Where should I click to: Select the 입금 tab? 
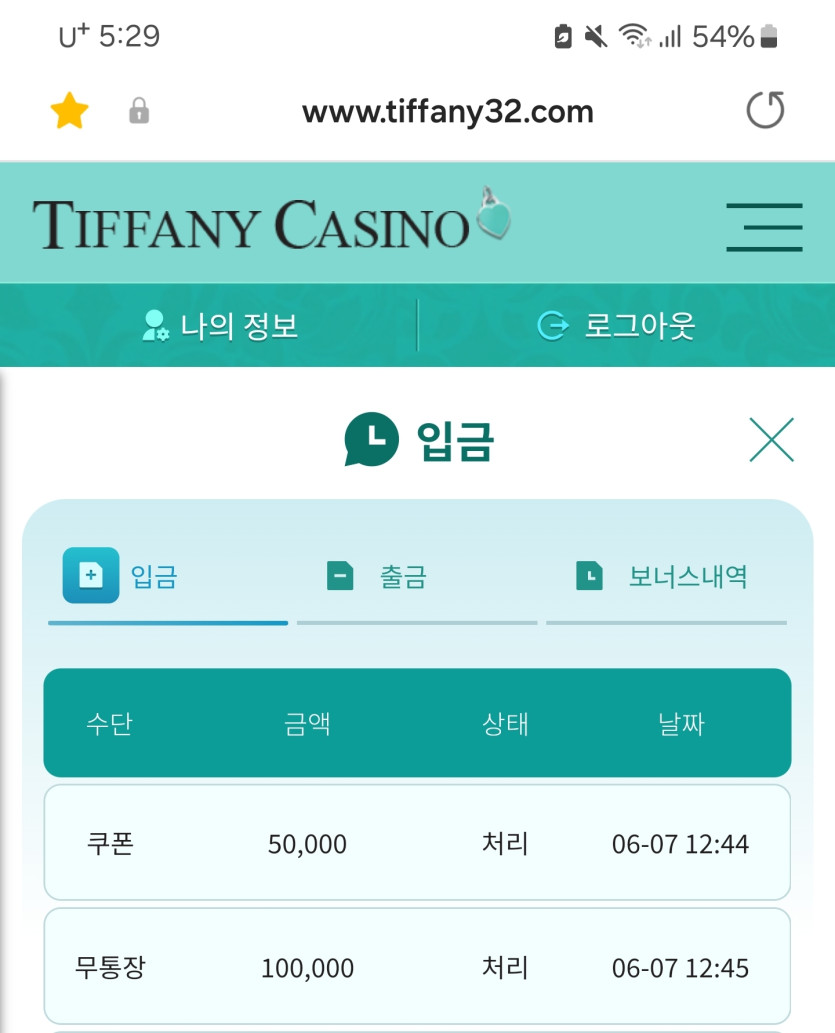tap(122, 576)
